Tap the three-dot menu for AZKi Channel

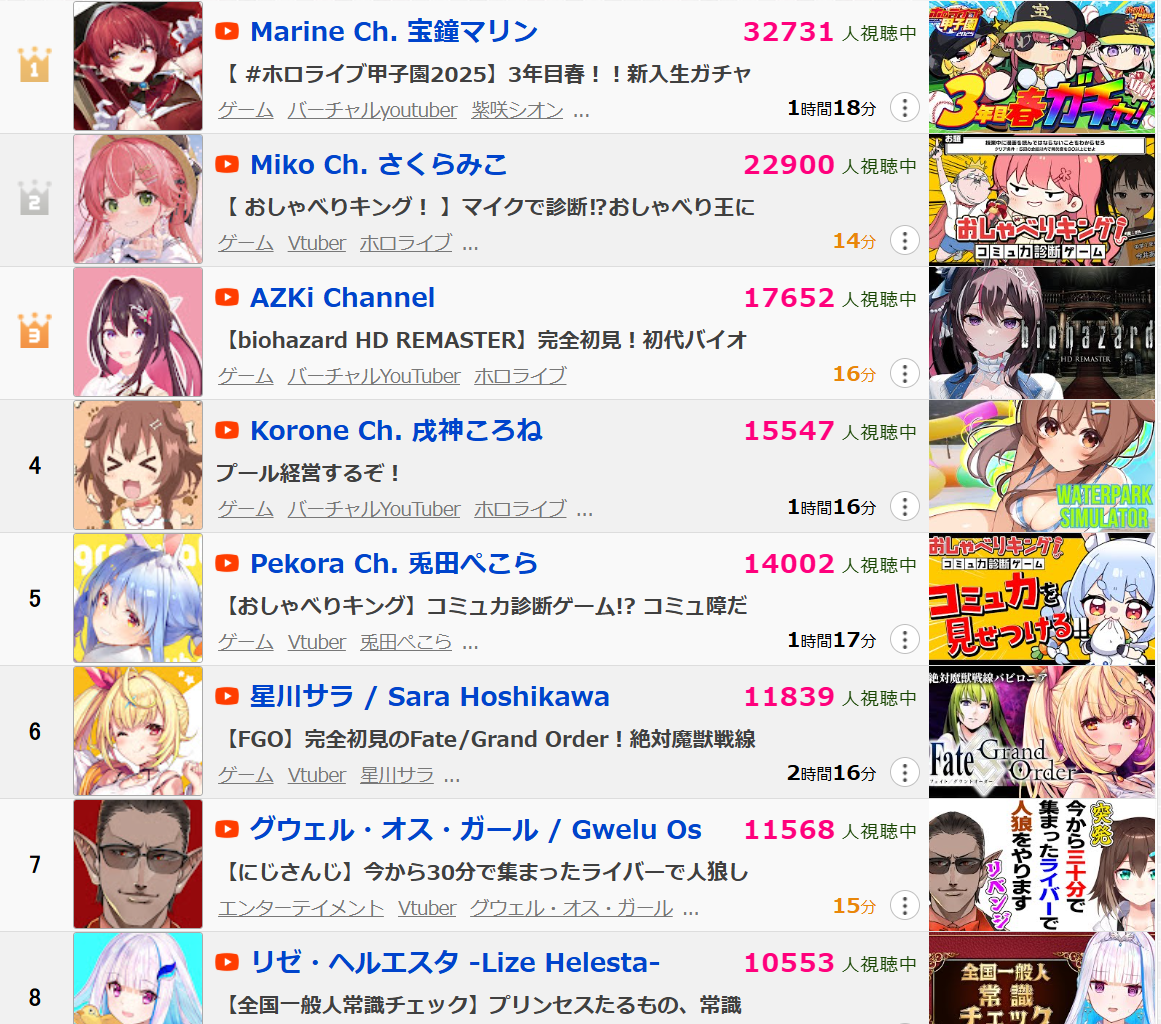tap(904, 374)
